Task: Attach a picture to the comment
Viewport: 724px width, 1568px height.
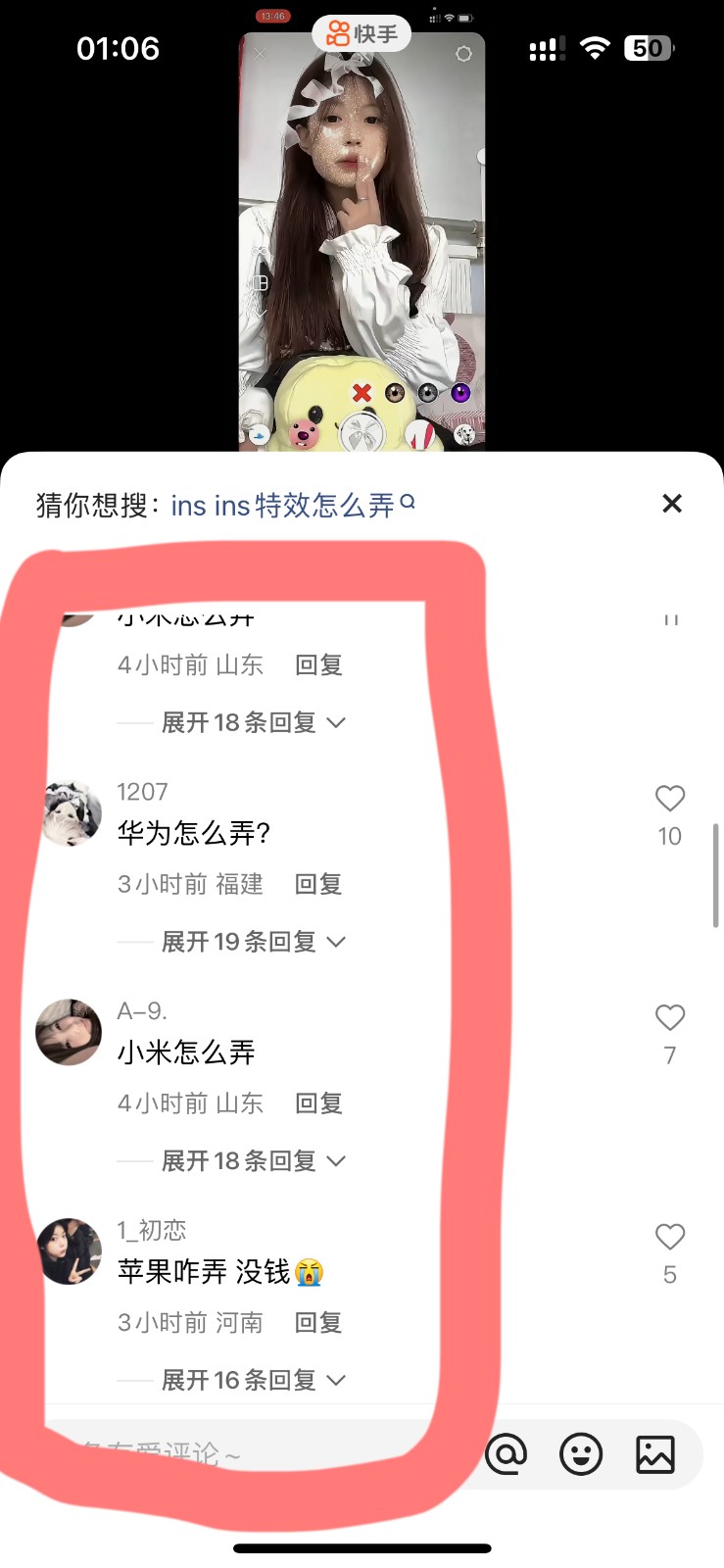Action: [655, 1454]
